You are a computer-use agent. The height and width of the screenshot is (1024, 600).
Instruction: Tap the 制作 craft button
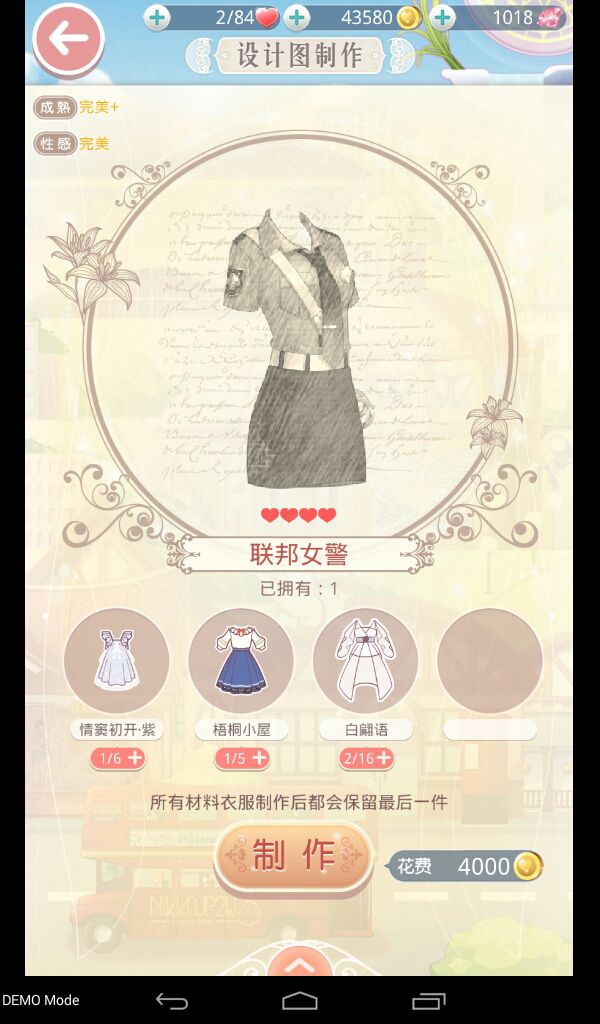tap(294, 856)
